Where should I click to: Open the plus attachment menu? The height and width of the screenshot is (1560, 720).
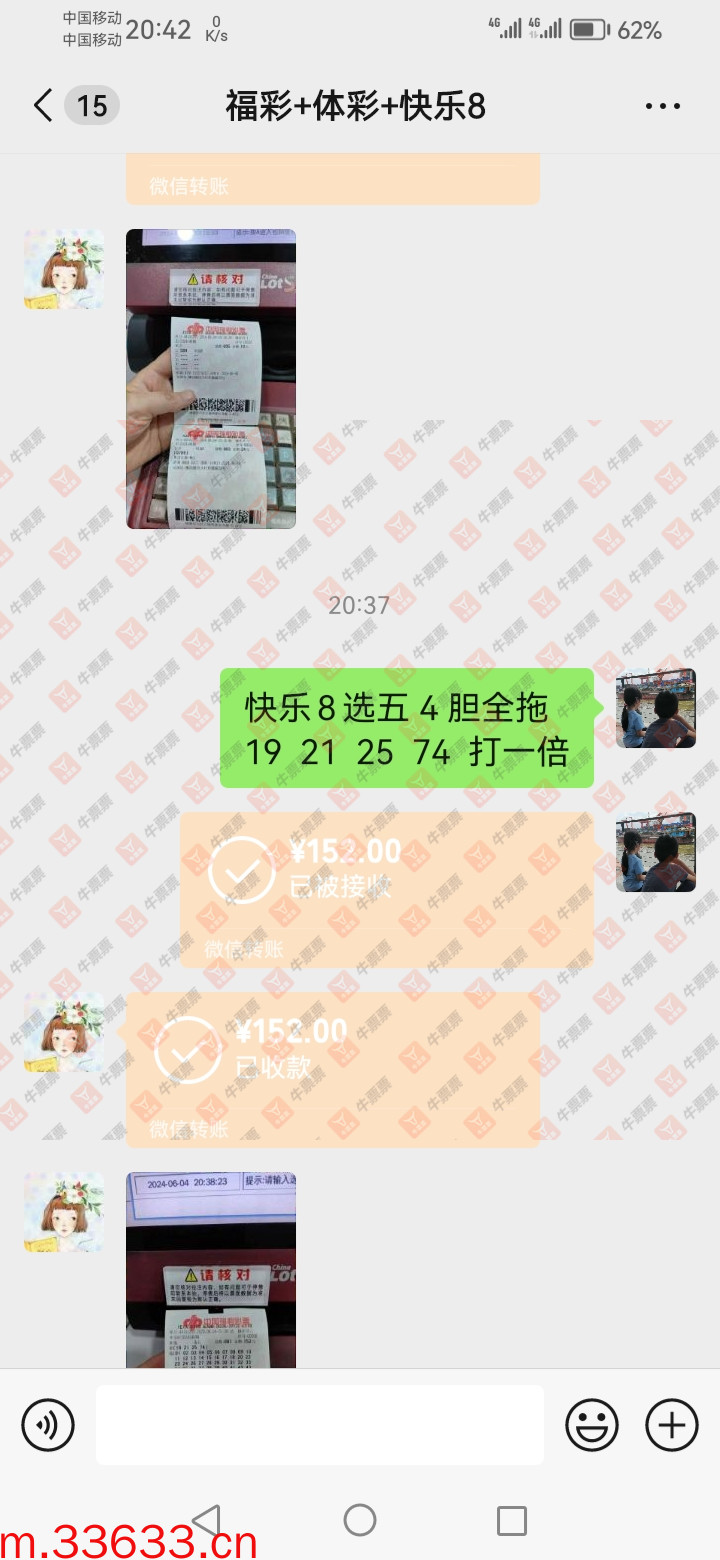[x=671, y=1424]
